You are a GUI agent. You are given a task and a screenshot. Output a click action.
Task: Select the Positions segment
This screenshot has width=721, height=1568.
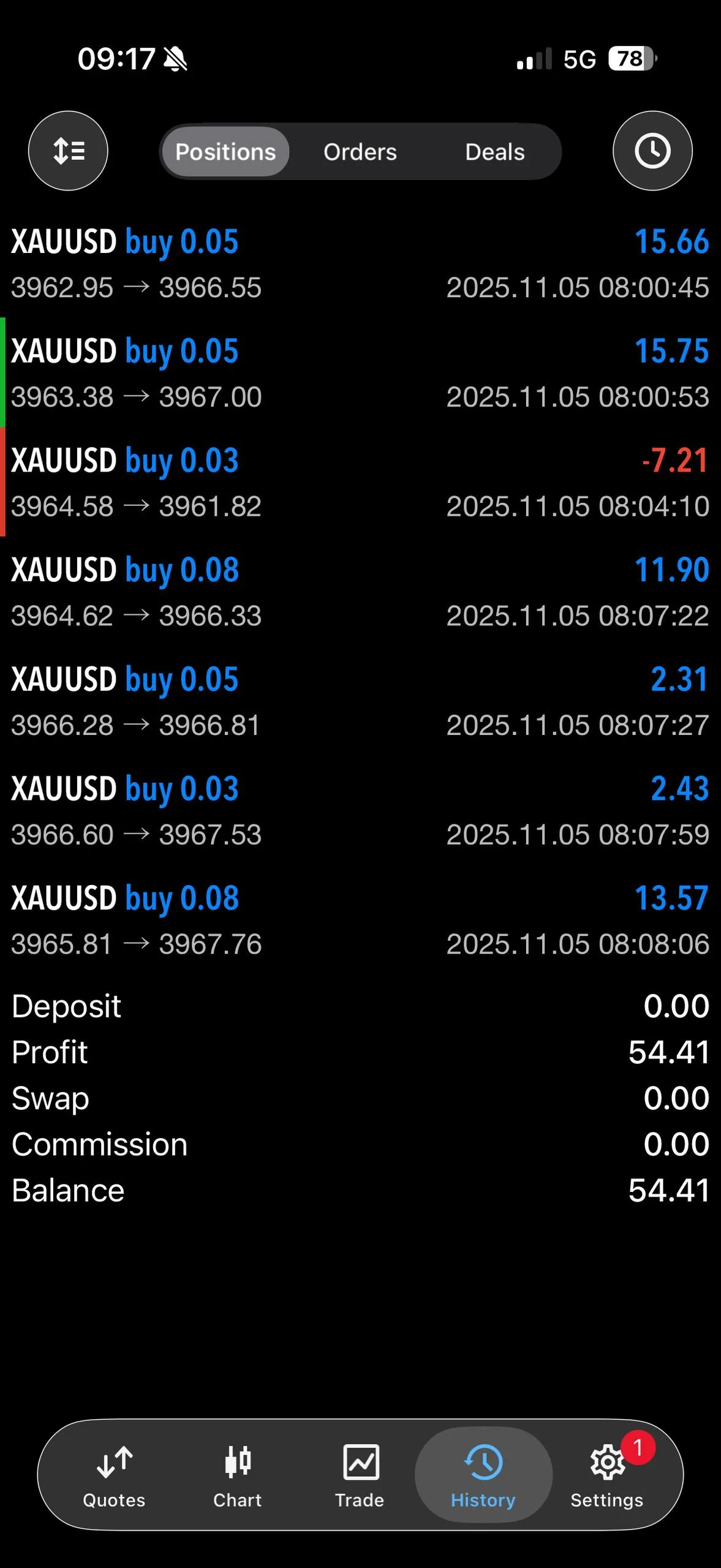pyautogui.click(x=225, y=152)
